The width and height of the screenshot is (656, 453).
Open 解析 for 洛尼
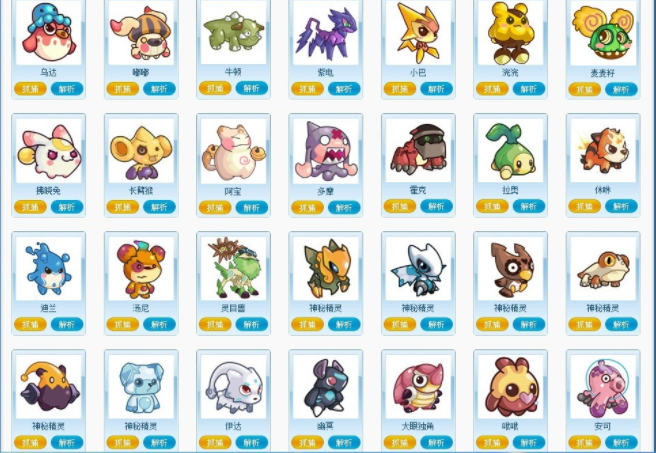click(x=159, y=324)
